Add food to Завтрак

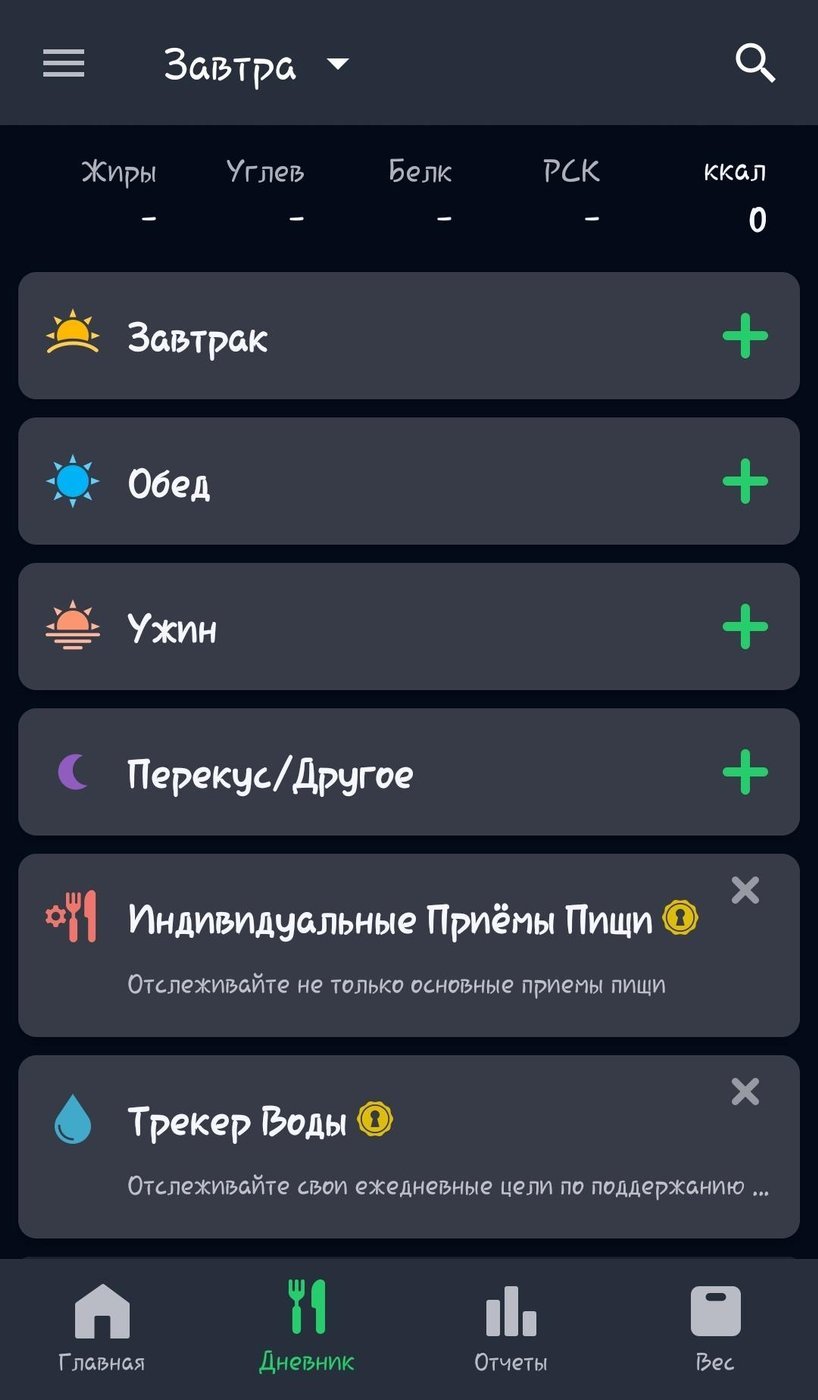[x=745, y=336]
